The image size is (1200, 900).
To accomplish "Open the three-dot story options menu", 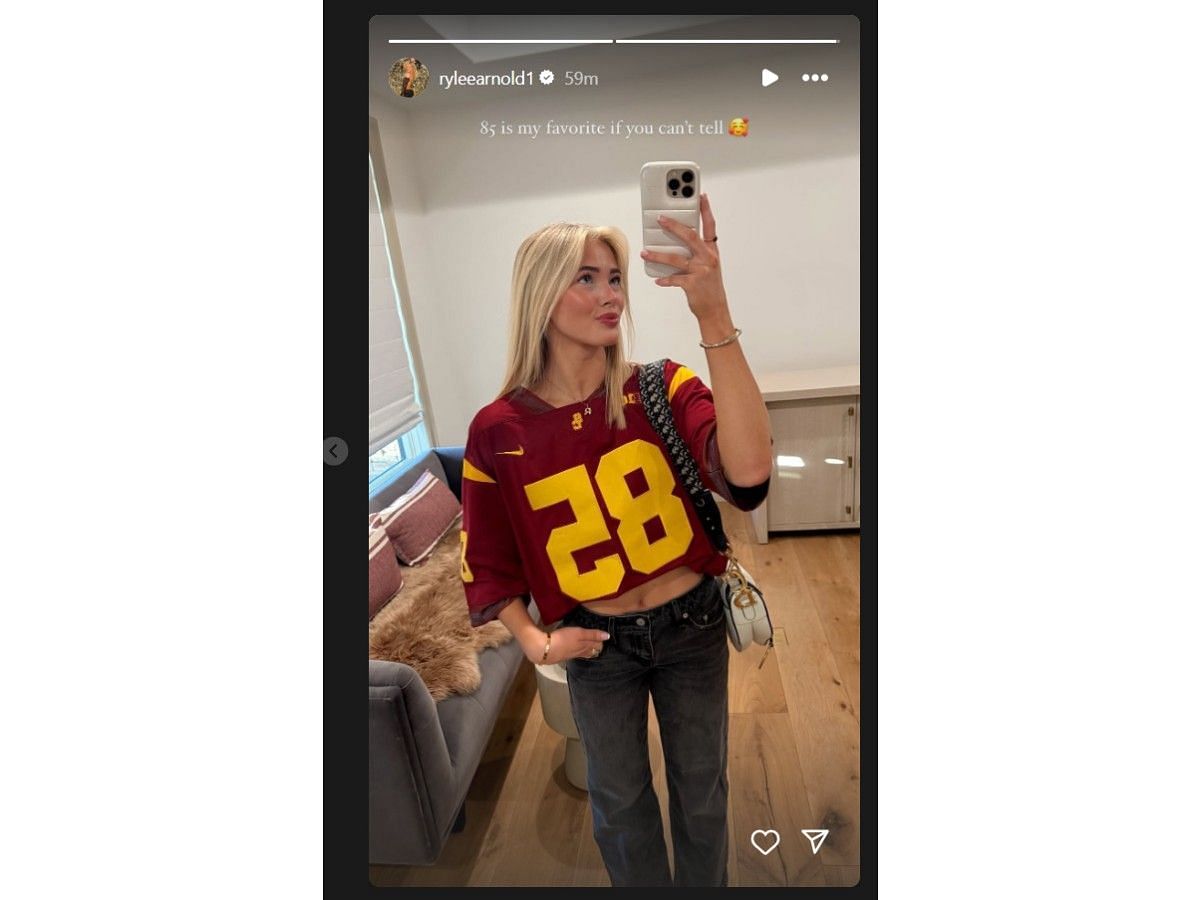I will tap(815, 77).
